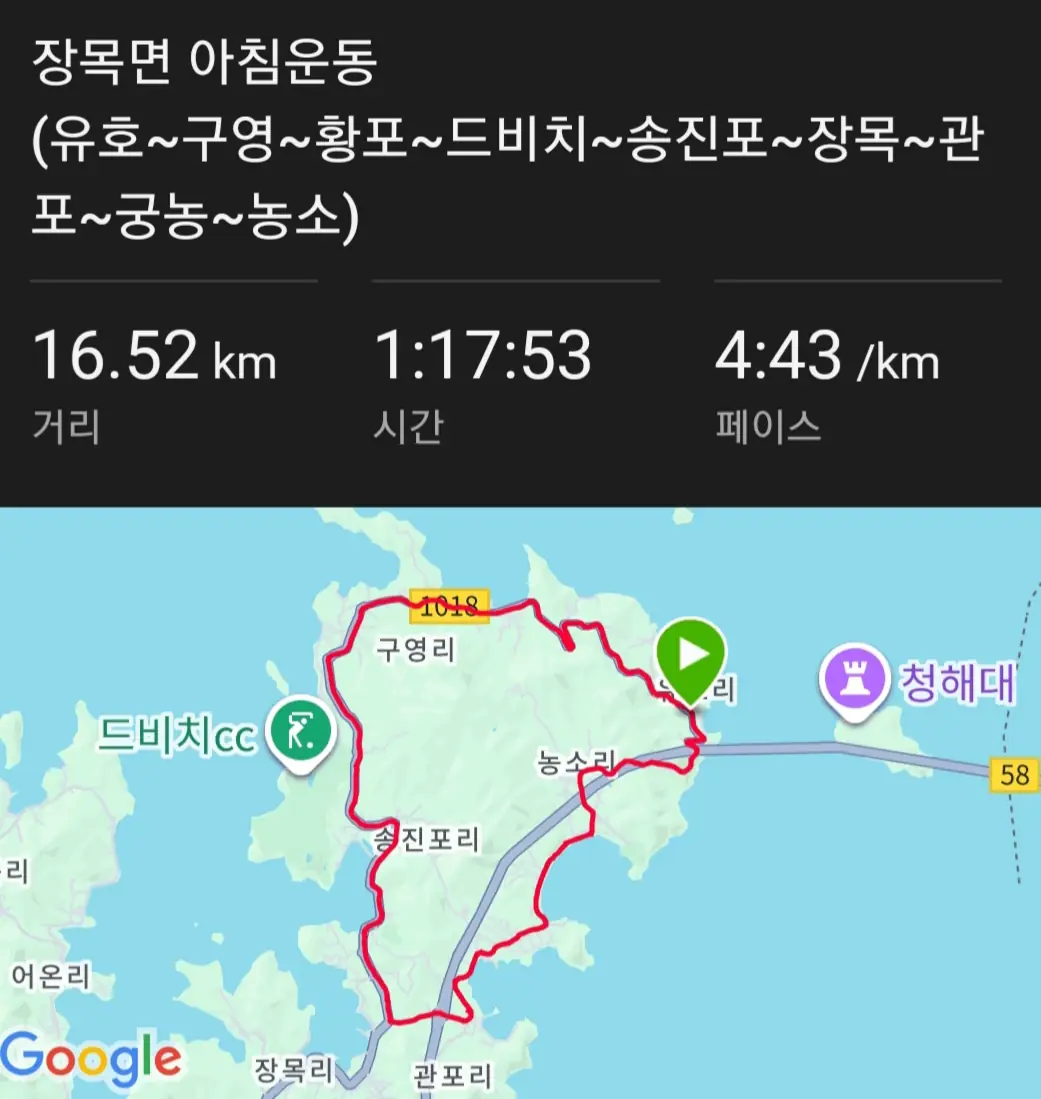This screenshot has height=1099, width=1041.
Task: Tap the green start point marker
Action: [x=690, y=656]
